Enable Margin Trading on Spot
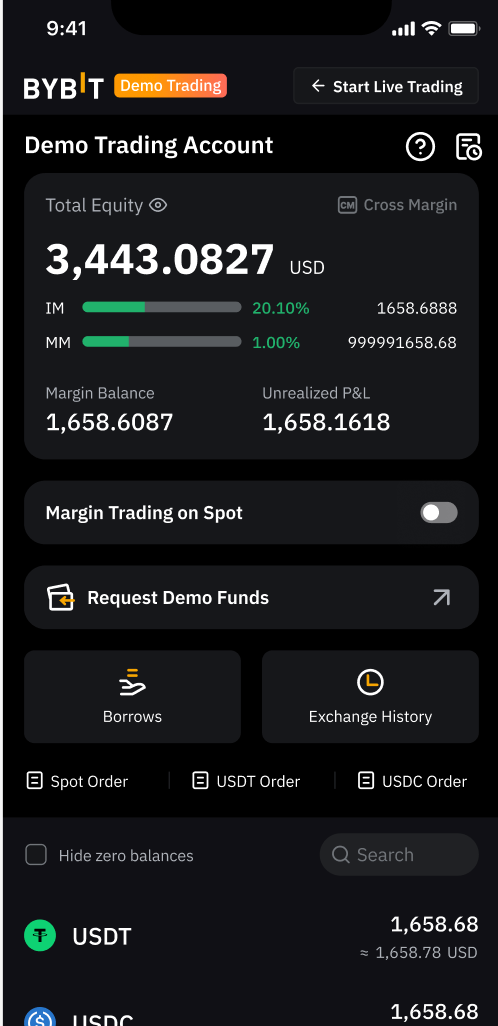The width and height of the screenshot is (498, 1026). (x=439, y=512)
